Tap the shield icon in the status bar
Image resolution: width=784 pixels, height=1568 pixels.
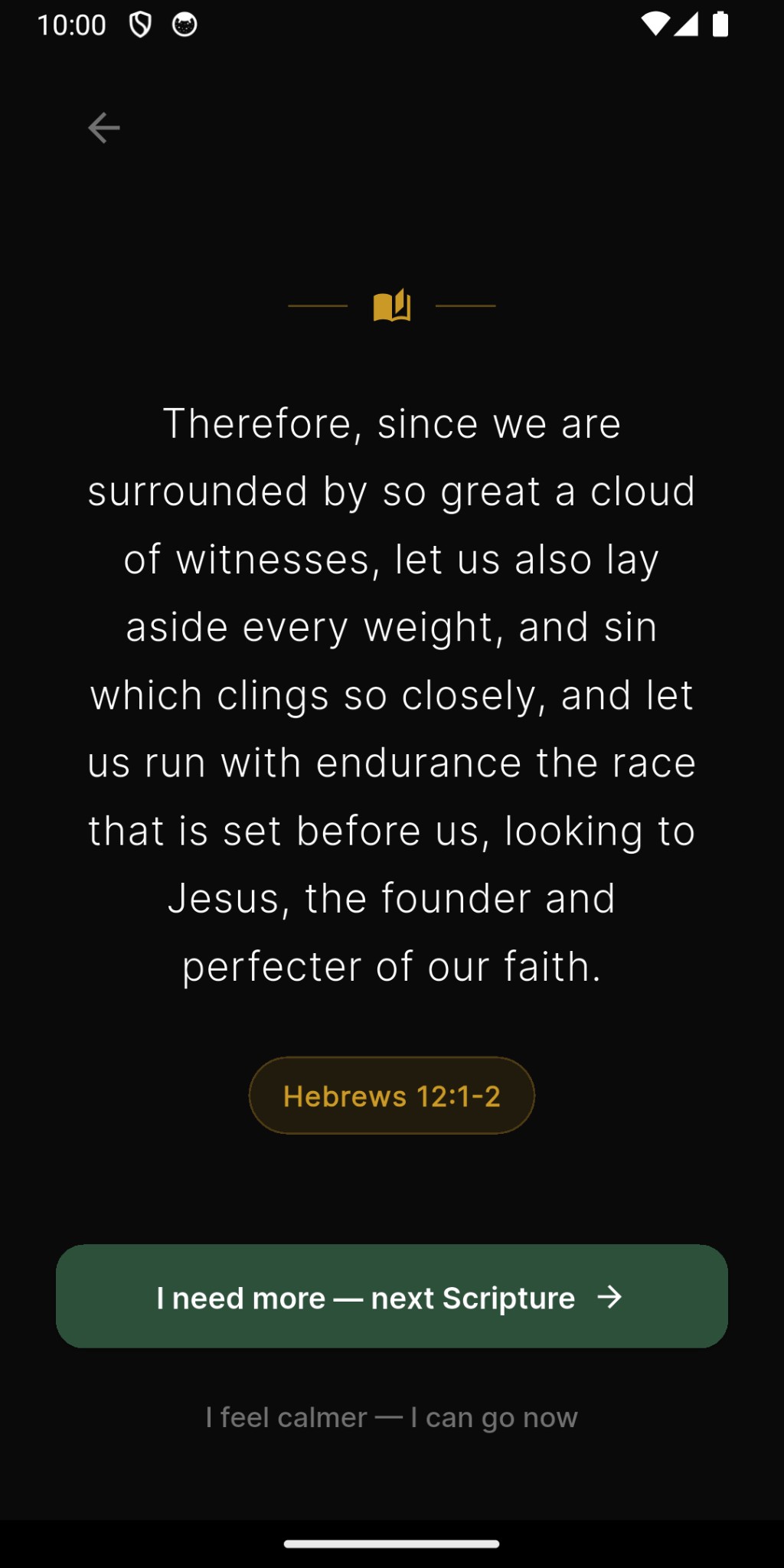[x=141, y=24]
